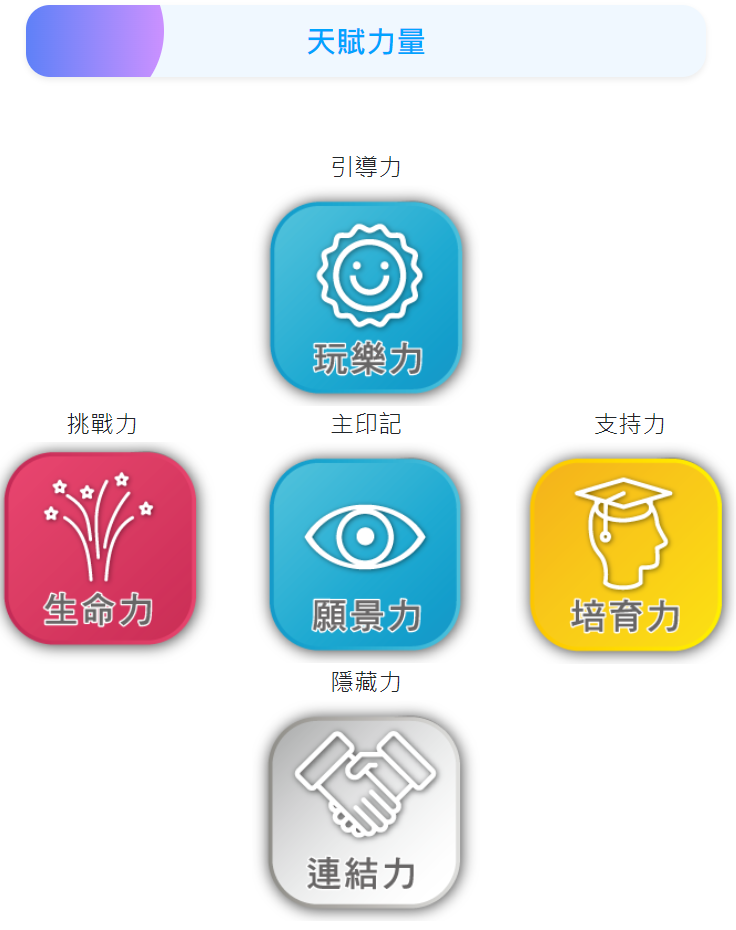Select the 生命力 tile
This screenshot has height=930, width=736.
click(100, 548)
